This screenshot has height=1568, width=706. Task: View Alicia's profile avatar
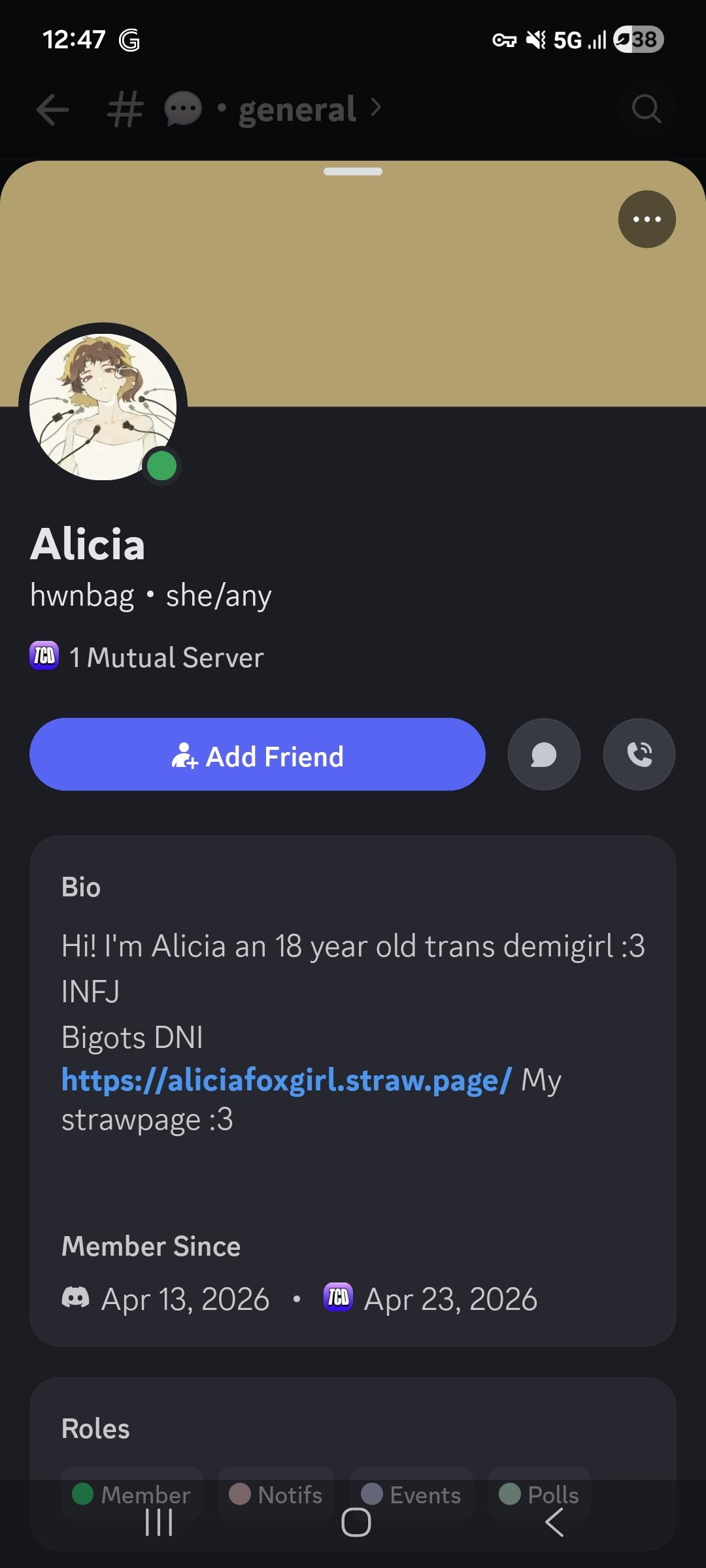(x=103, y=407)
